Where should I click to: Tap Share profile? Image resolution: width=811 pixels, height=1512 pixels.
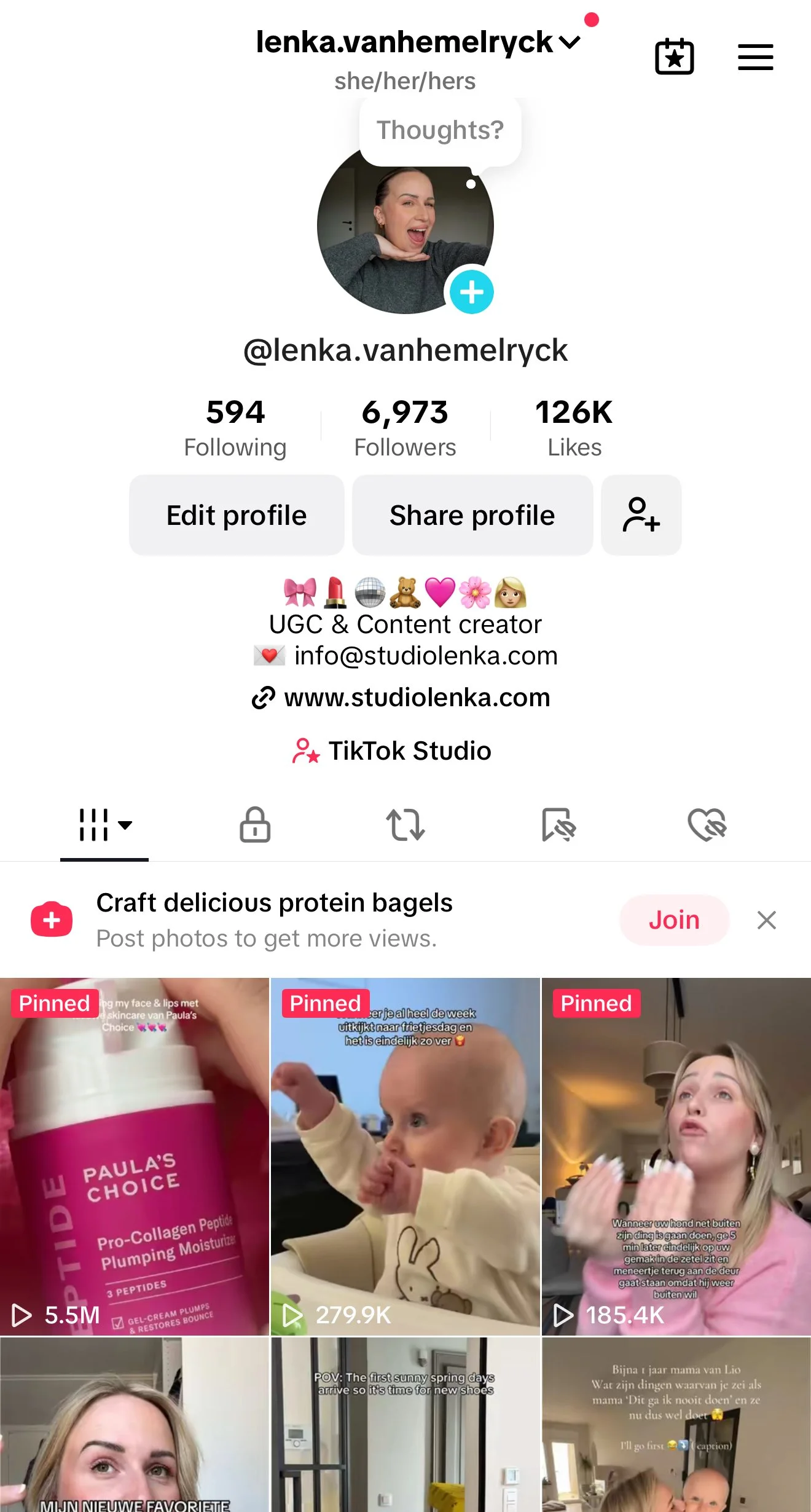472,515
